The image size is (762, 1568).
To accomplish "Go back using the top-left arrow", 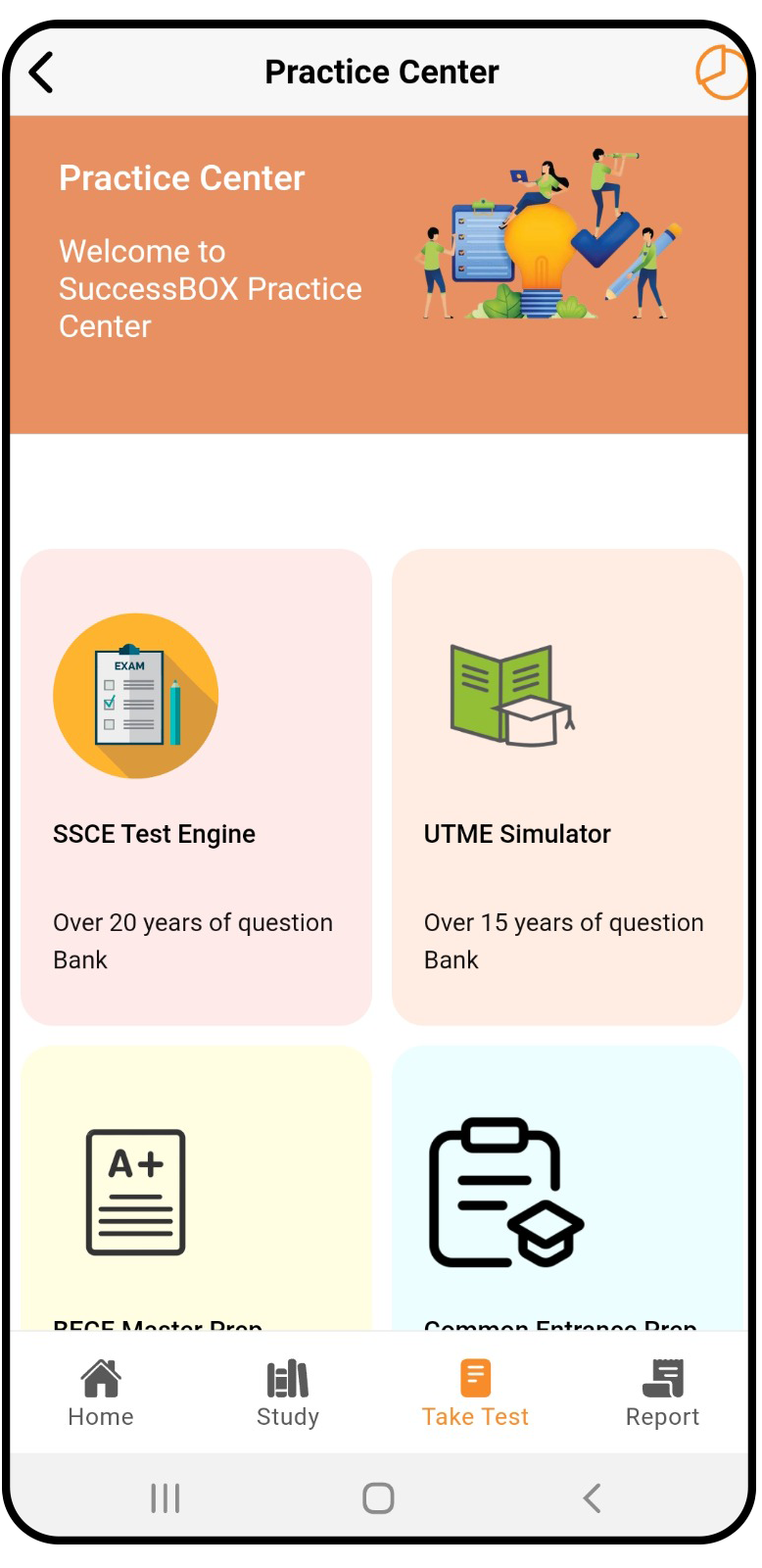I will [x=41, y=73].
